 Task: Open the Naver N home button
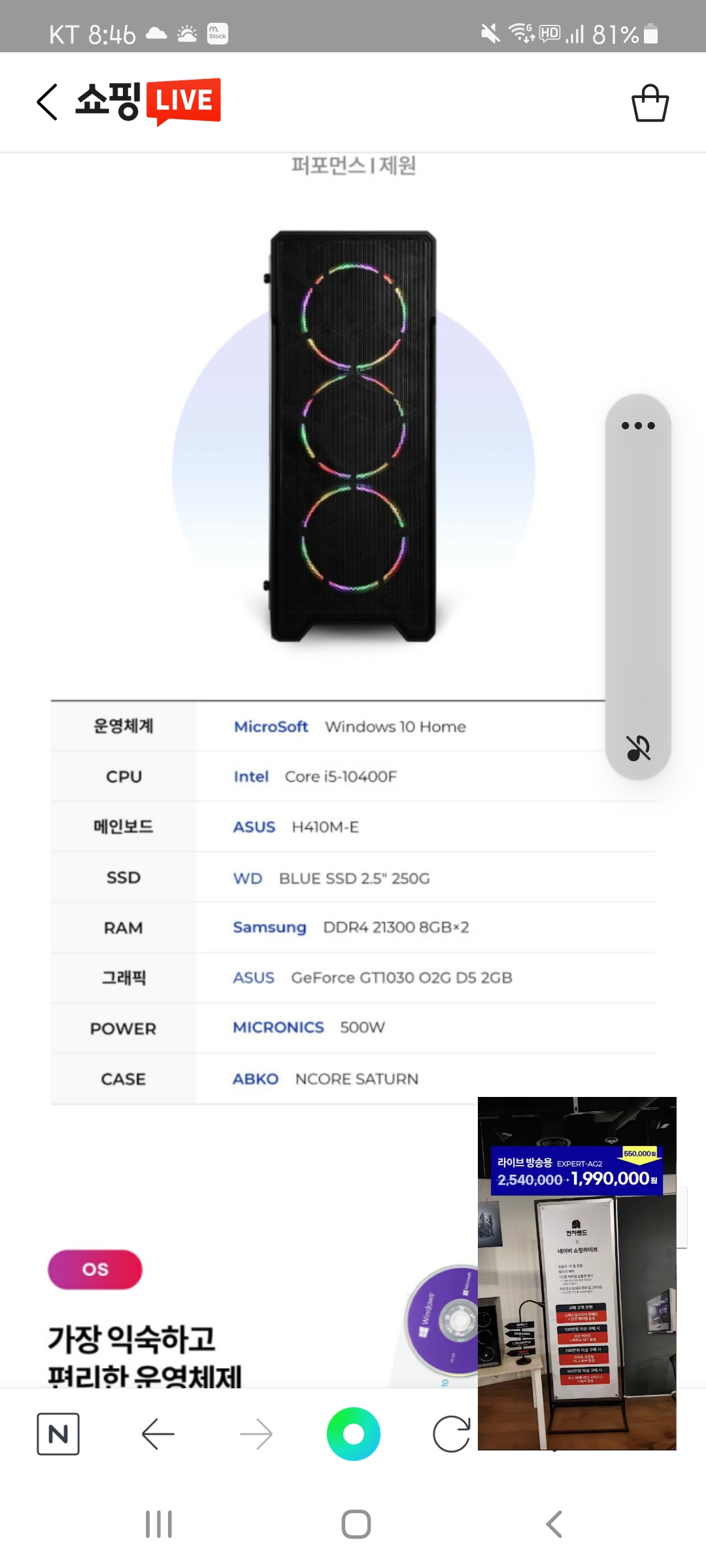coord(58,1434)
